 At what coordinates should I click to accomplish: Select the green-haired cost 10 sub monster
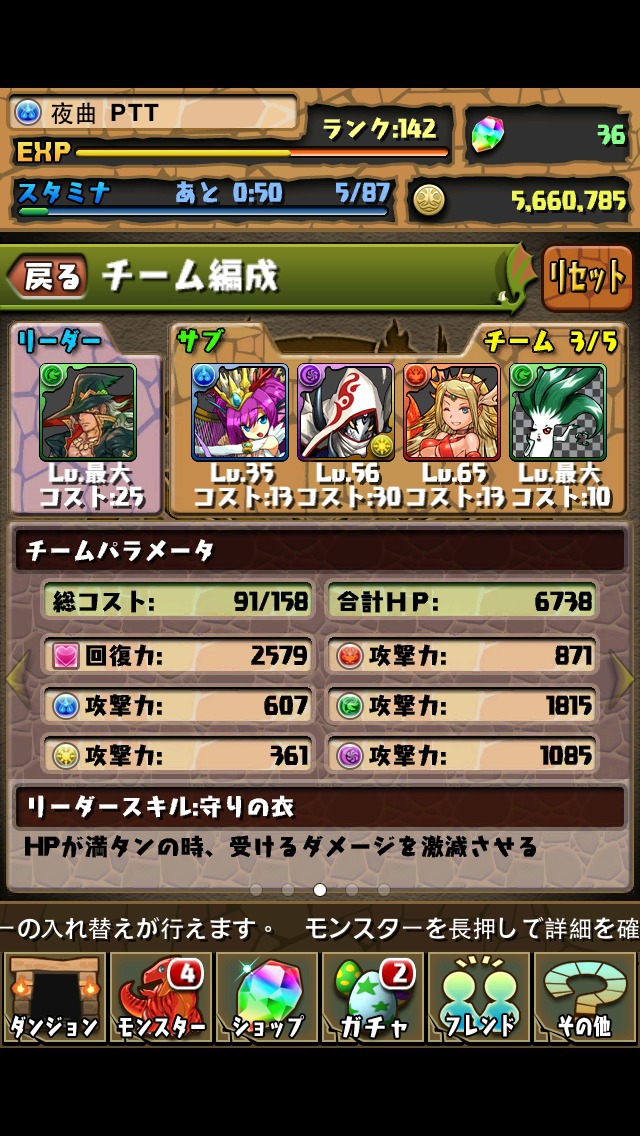click(557, 412)
